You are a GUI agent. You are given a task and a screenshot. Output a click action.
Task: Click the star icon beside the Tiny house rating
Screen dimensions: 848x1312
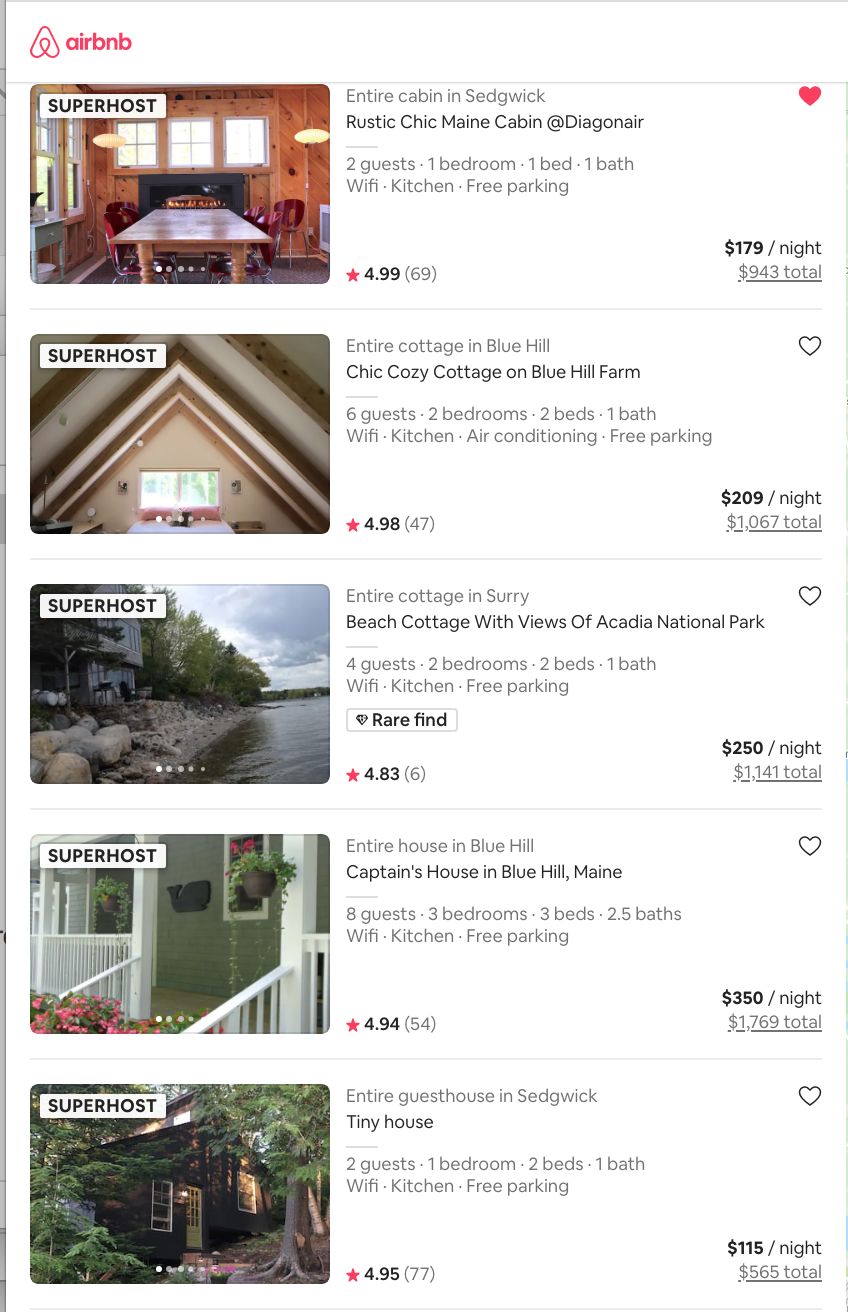[353, 1273]
